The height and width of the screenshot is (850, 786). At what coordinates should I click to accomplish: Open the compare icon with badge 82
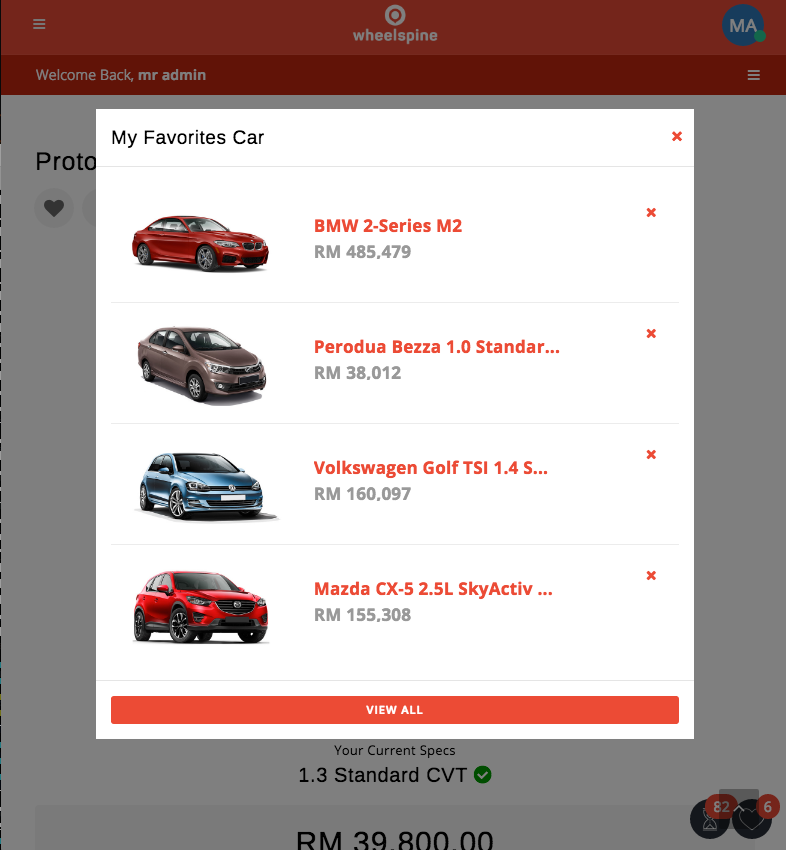[710, 820]
